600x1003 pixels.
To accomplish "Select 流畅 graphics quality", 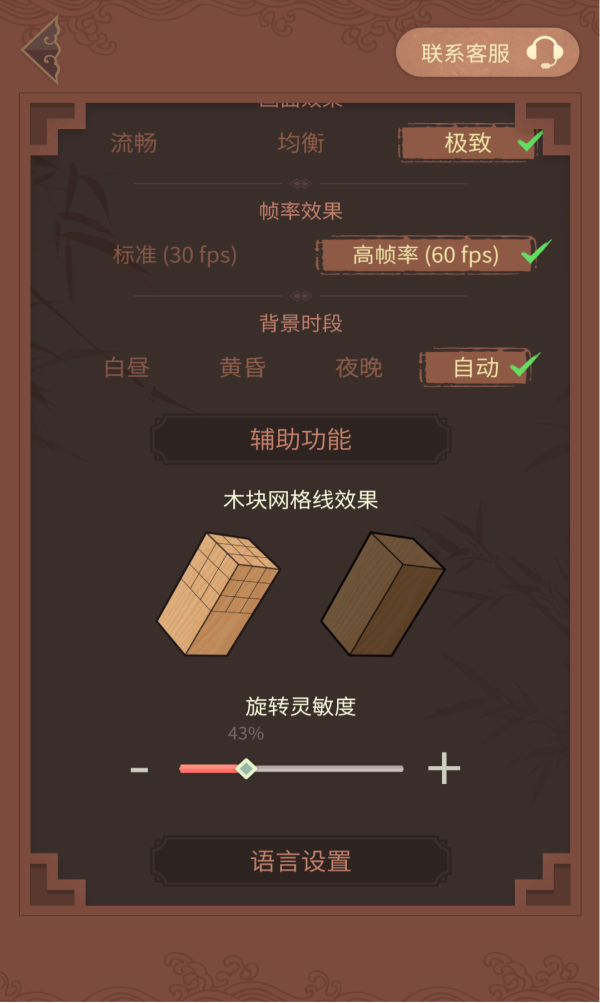I will [x=134, y=143].
